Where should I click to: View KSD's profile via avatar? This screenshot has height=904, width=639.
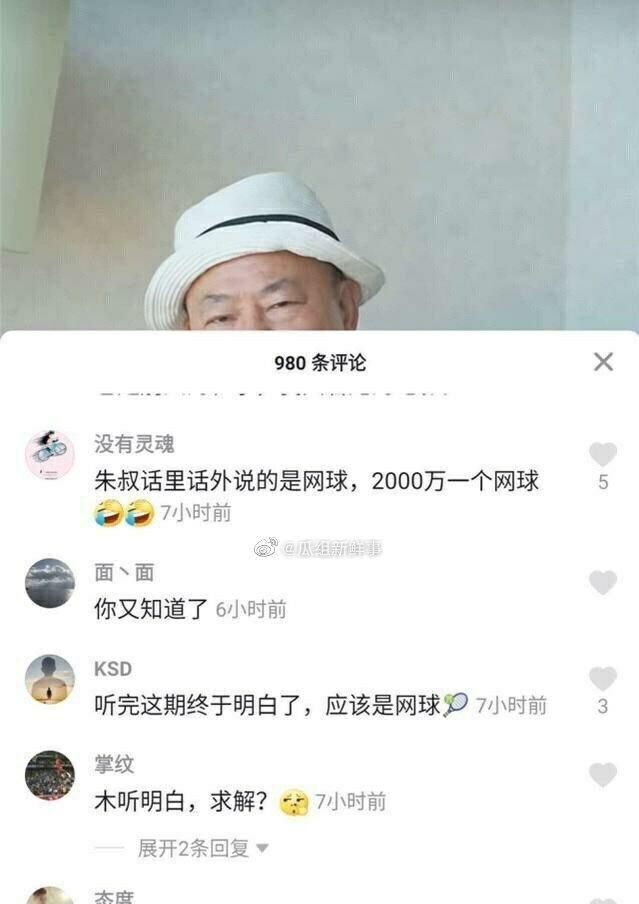tap(49, 679)
